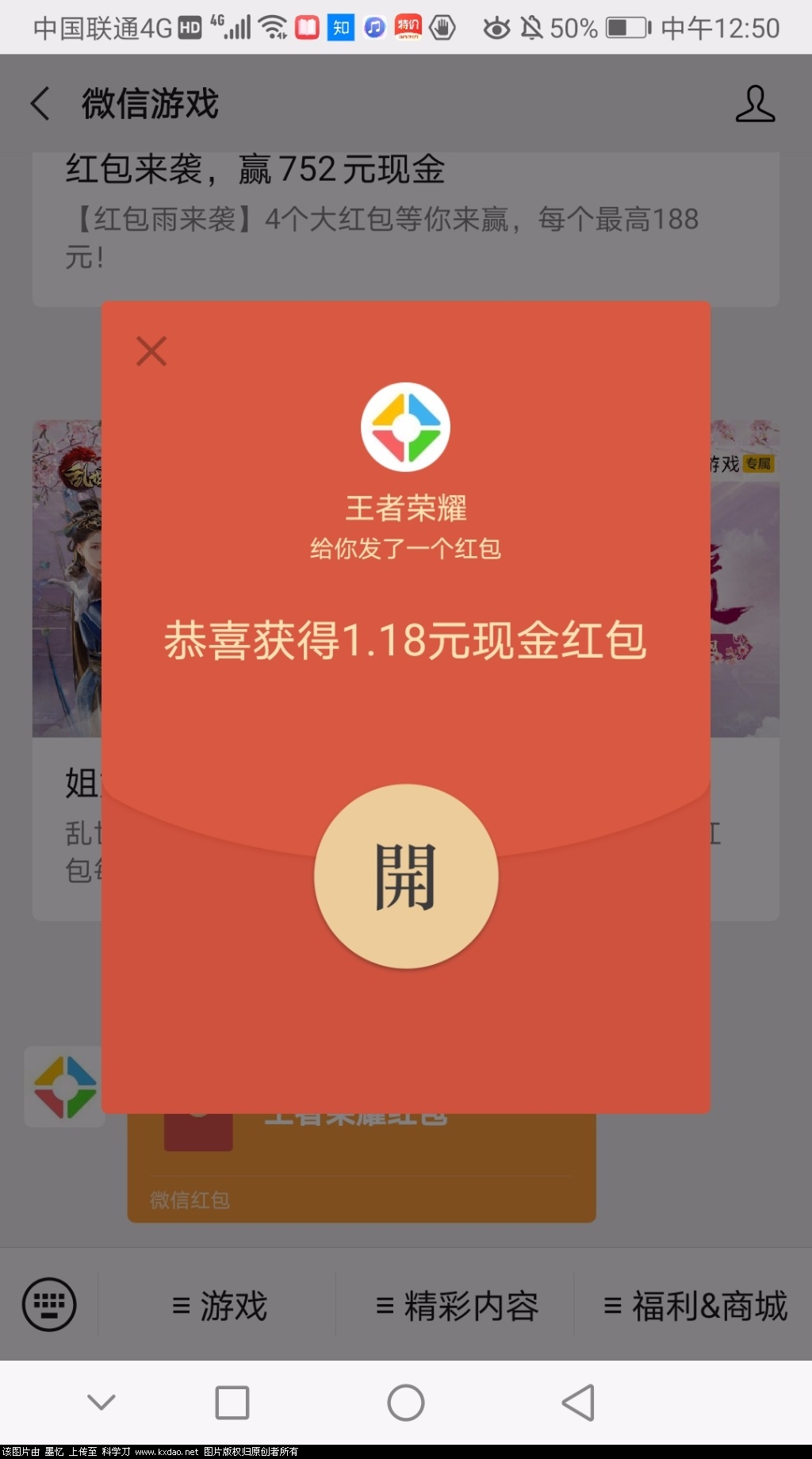Tap the system home button
This screenshot has height=1459, width=812.
405,1403
